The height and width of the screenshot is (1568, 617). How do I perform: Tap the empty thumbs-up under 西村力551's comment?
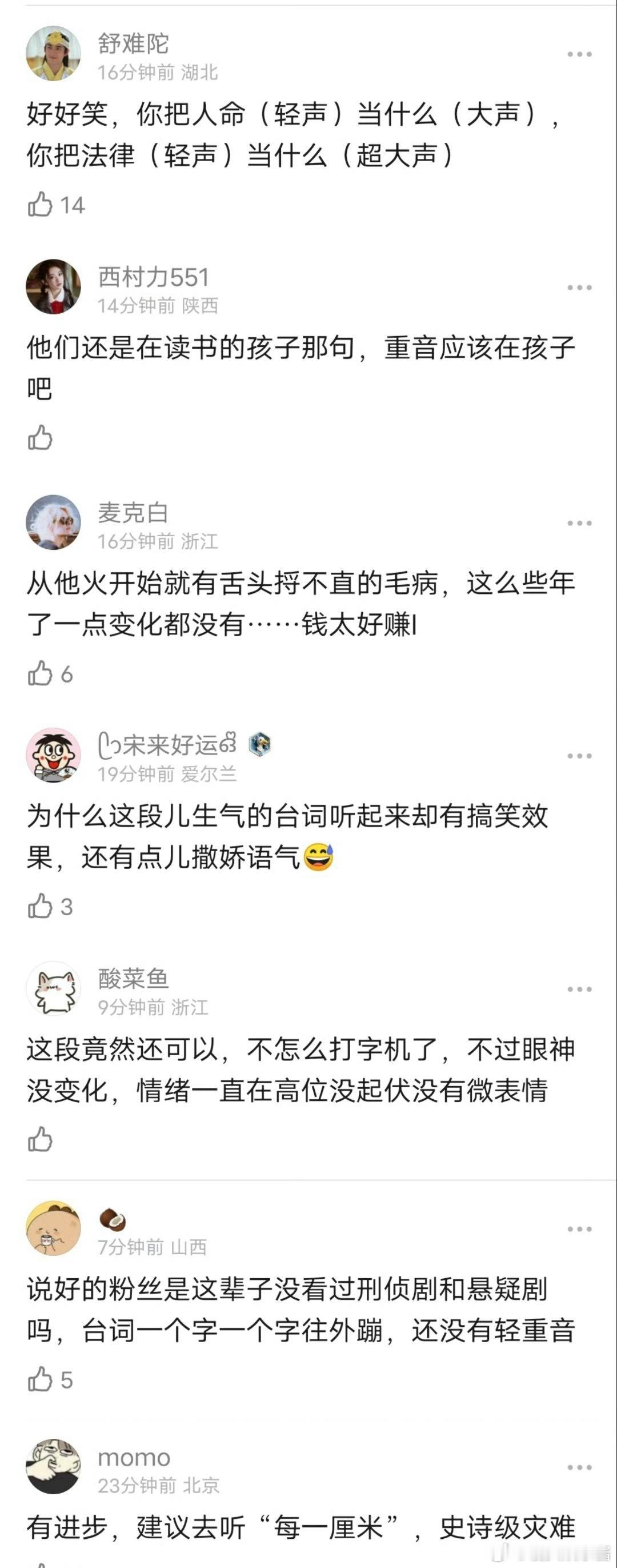[x=41, y=437]
